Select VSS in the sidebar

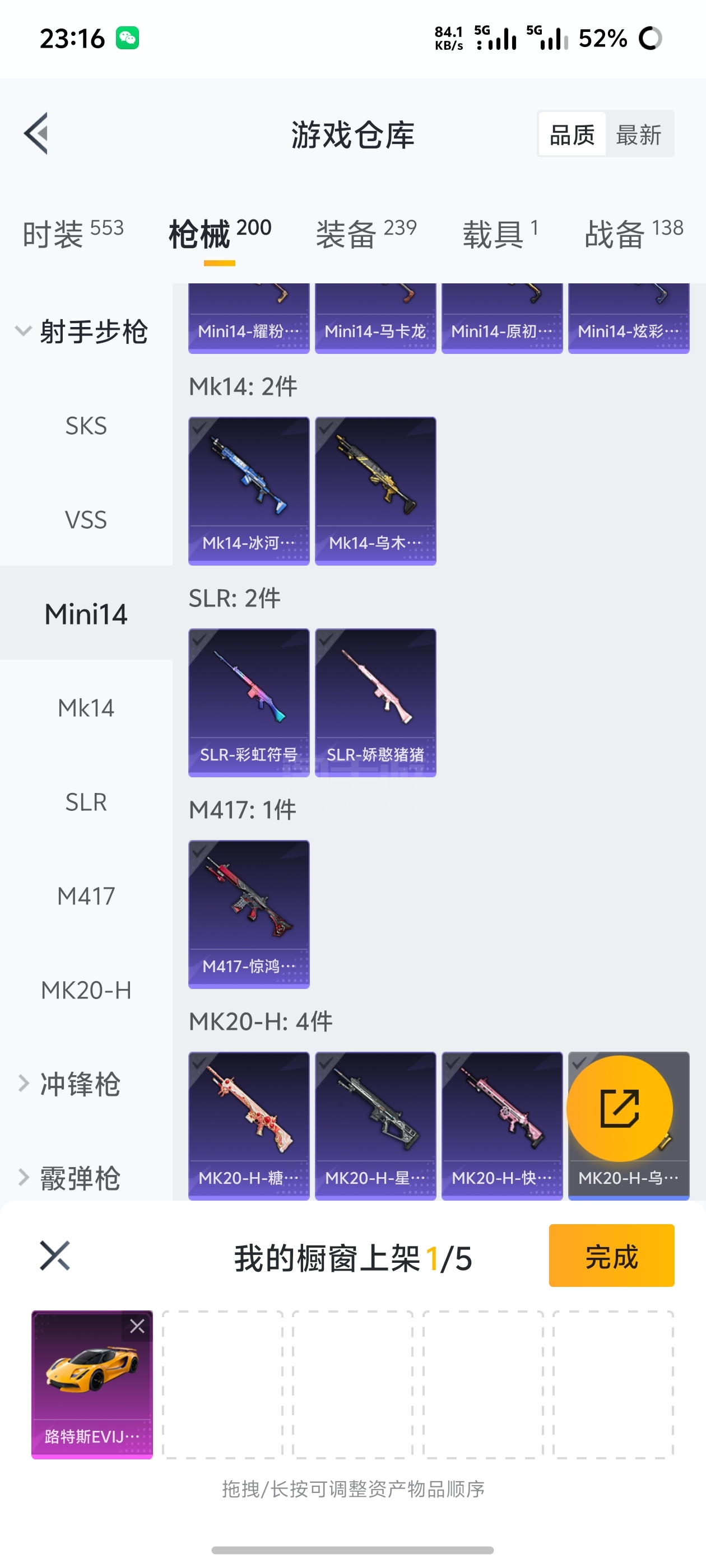coord(86,520)
